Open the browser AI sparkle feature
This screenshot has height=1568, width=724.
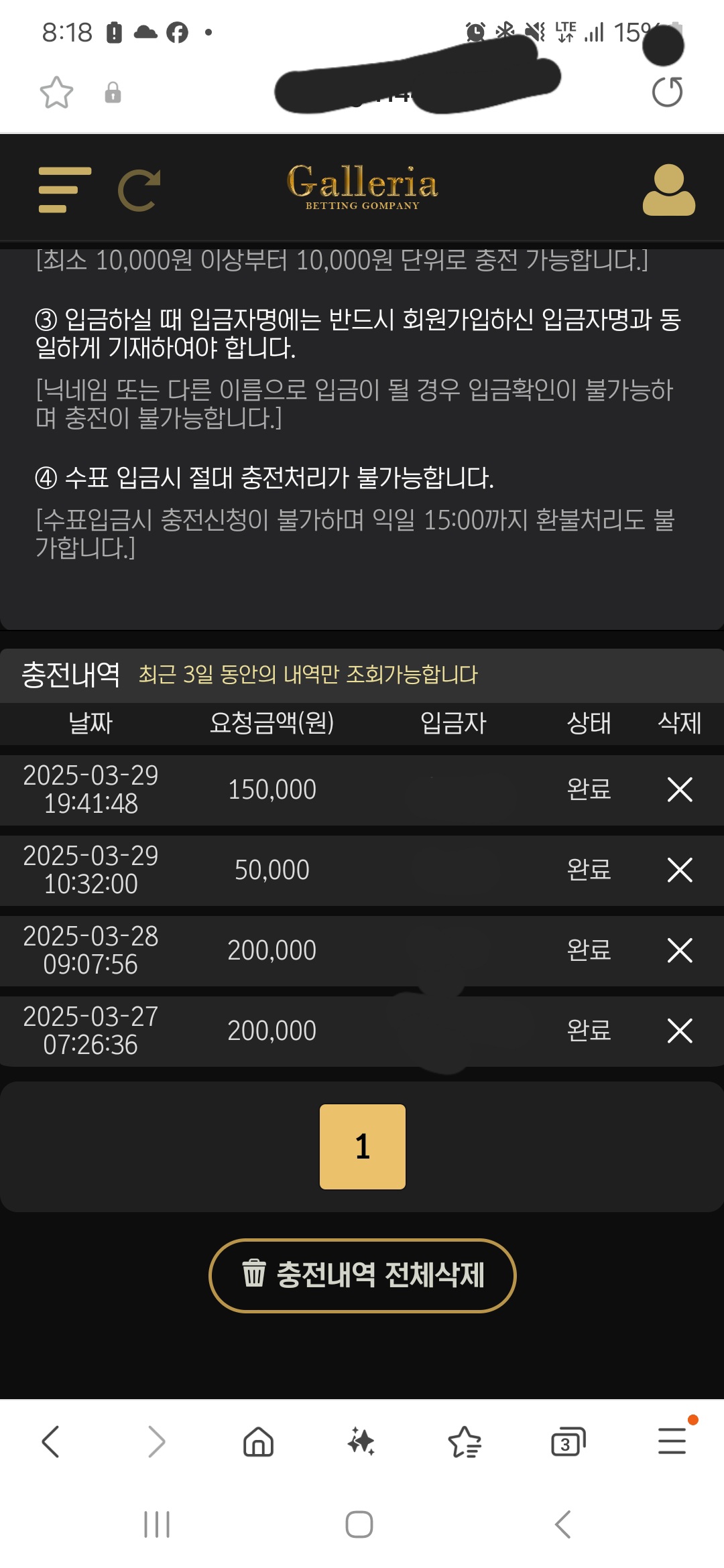click(361, 1441)
